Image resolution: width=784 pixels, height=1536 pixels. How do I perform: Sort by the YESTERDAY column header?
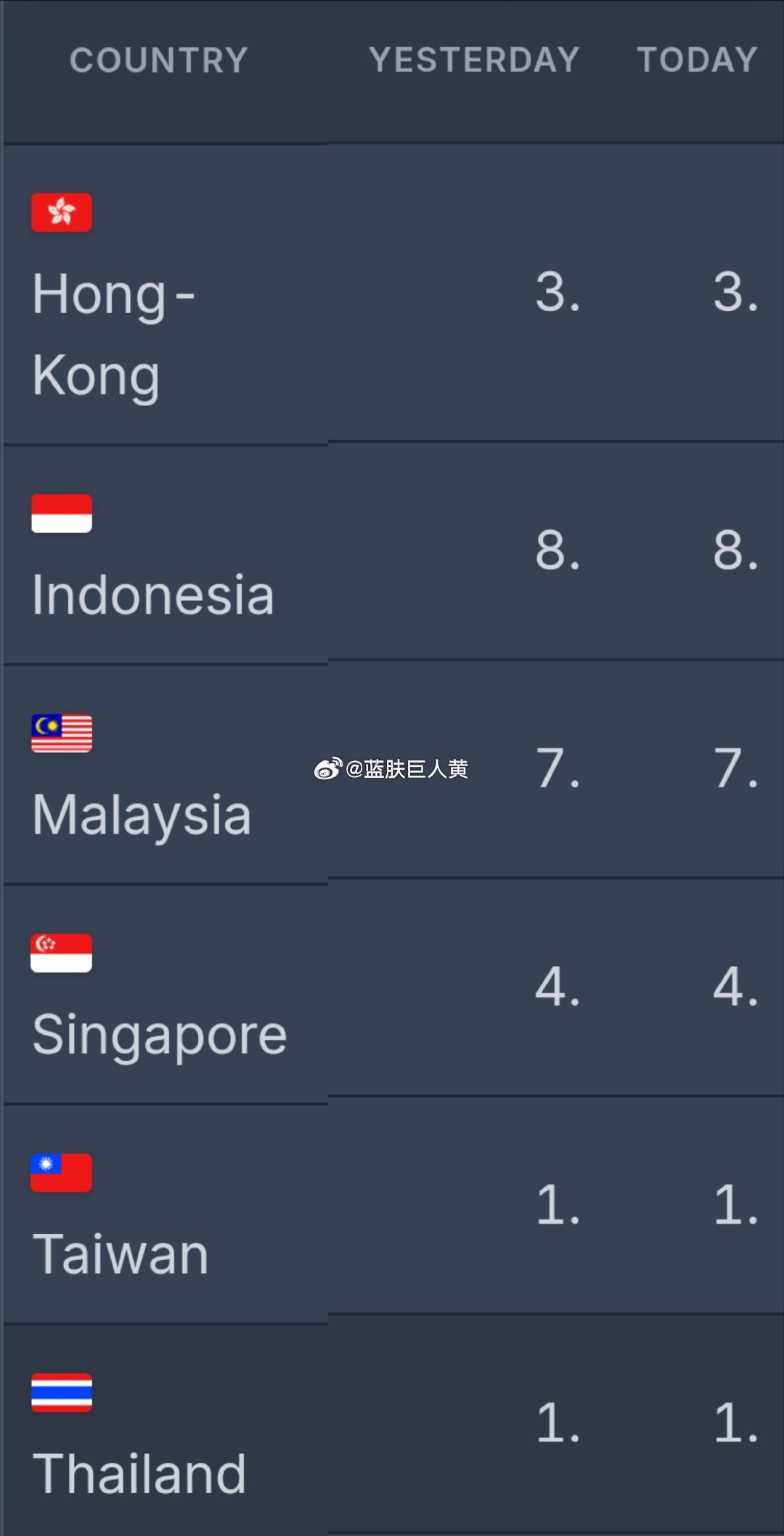tap(475, 61)
